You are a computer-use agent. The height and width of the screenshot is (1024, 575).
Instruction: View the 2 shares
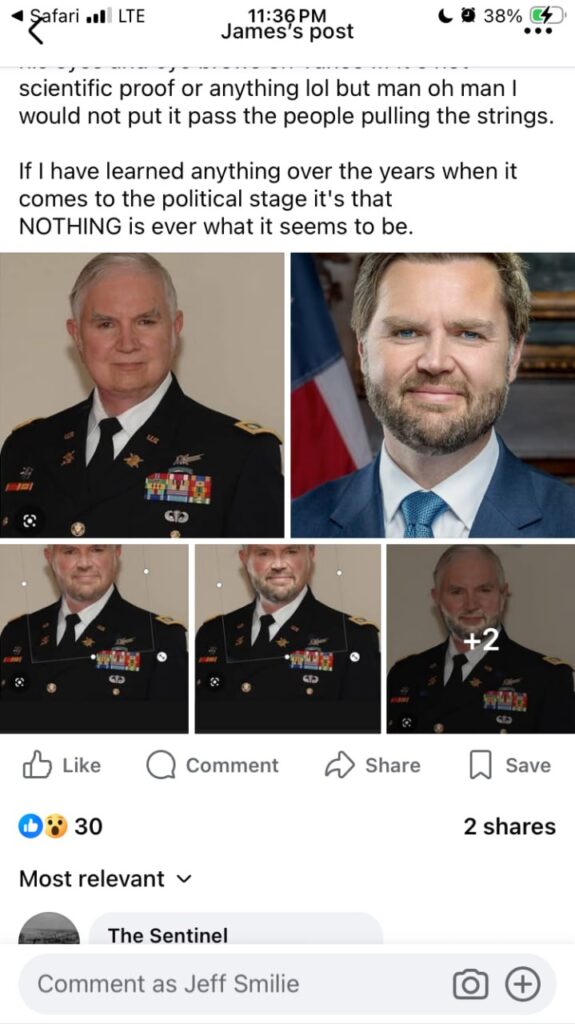coord(510,827)
